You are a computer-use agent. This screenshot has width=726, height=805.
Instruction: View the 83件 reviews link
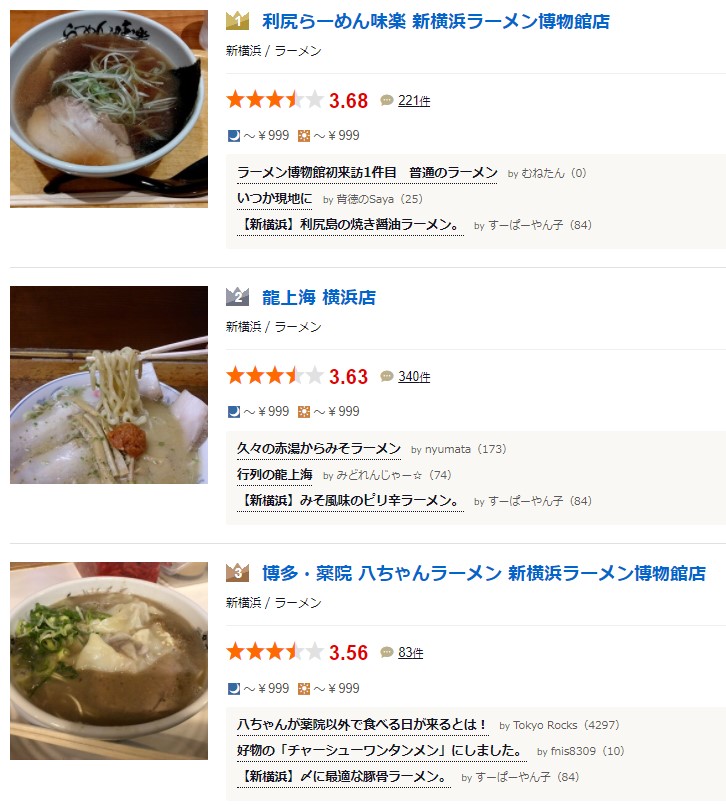click(410, 653)
